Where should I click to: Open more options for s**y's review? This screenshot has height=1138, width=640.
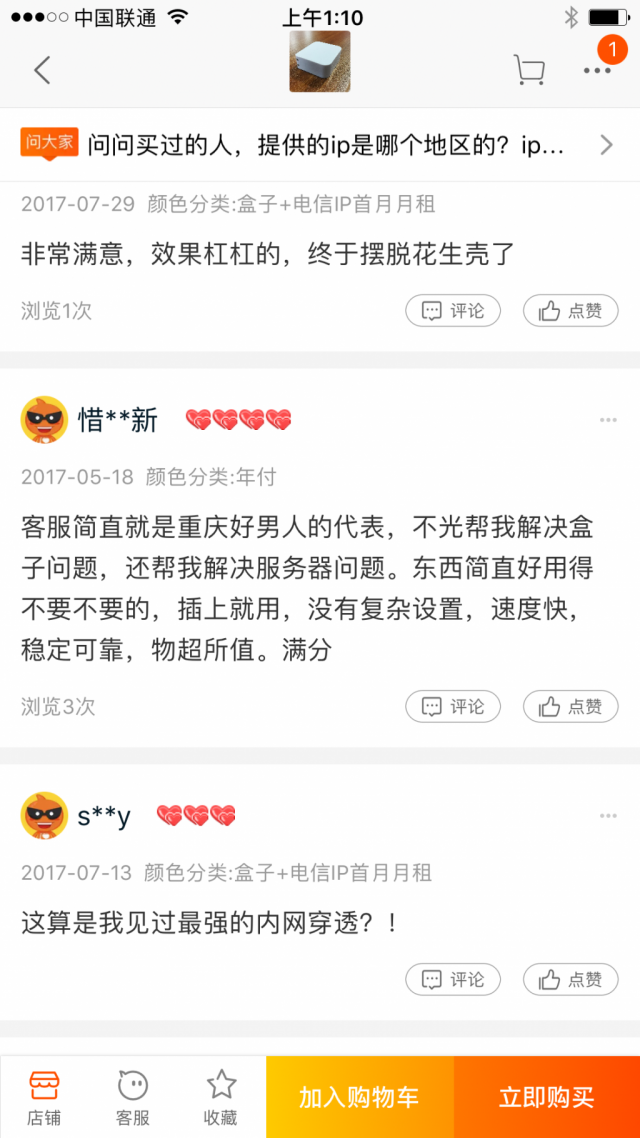(x=608, y=817)
